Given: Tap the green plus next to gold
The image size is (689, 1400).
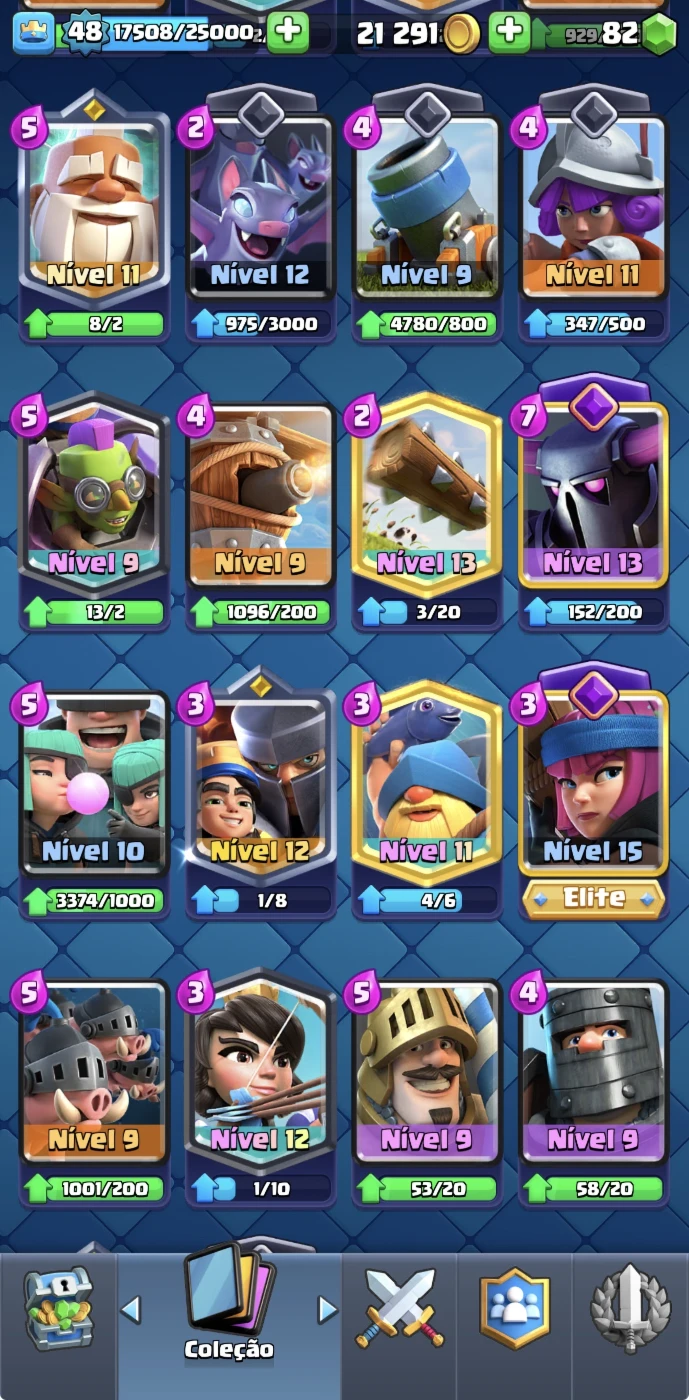Looking at the screenshot, I should click(509, 32).
